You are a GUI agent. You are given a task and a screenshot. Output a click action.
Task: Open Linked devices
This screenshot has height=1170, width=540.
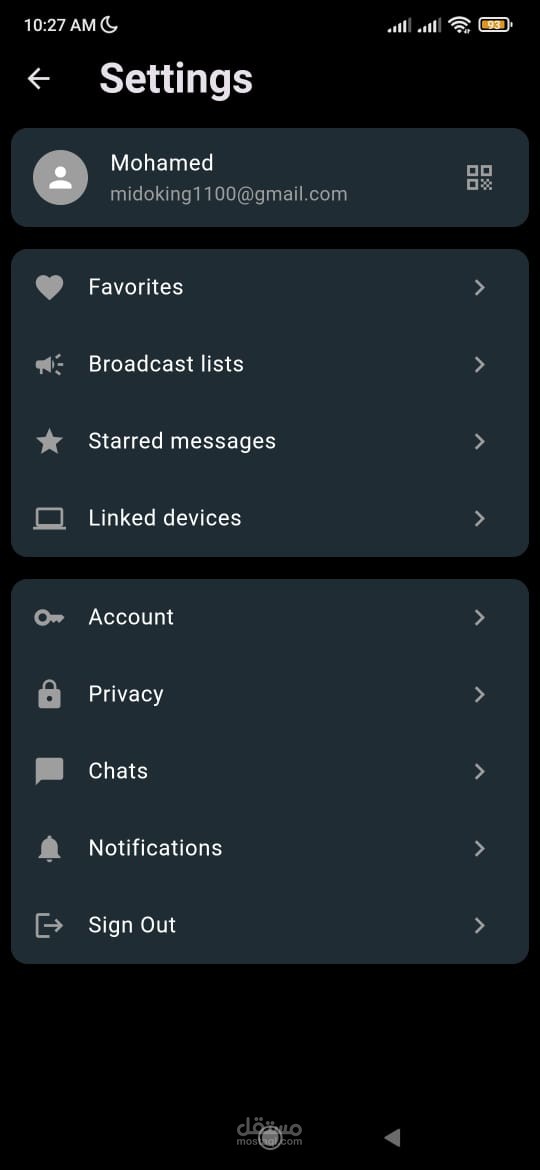click(270, 518)
